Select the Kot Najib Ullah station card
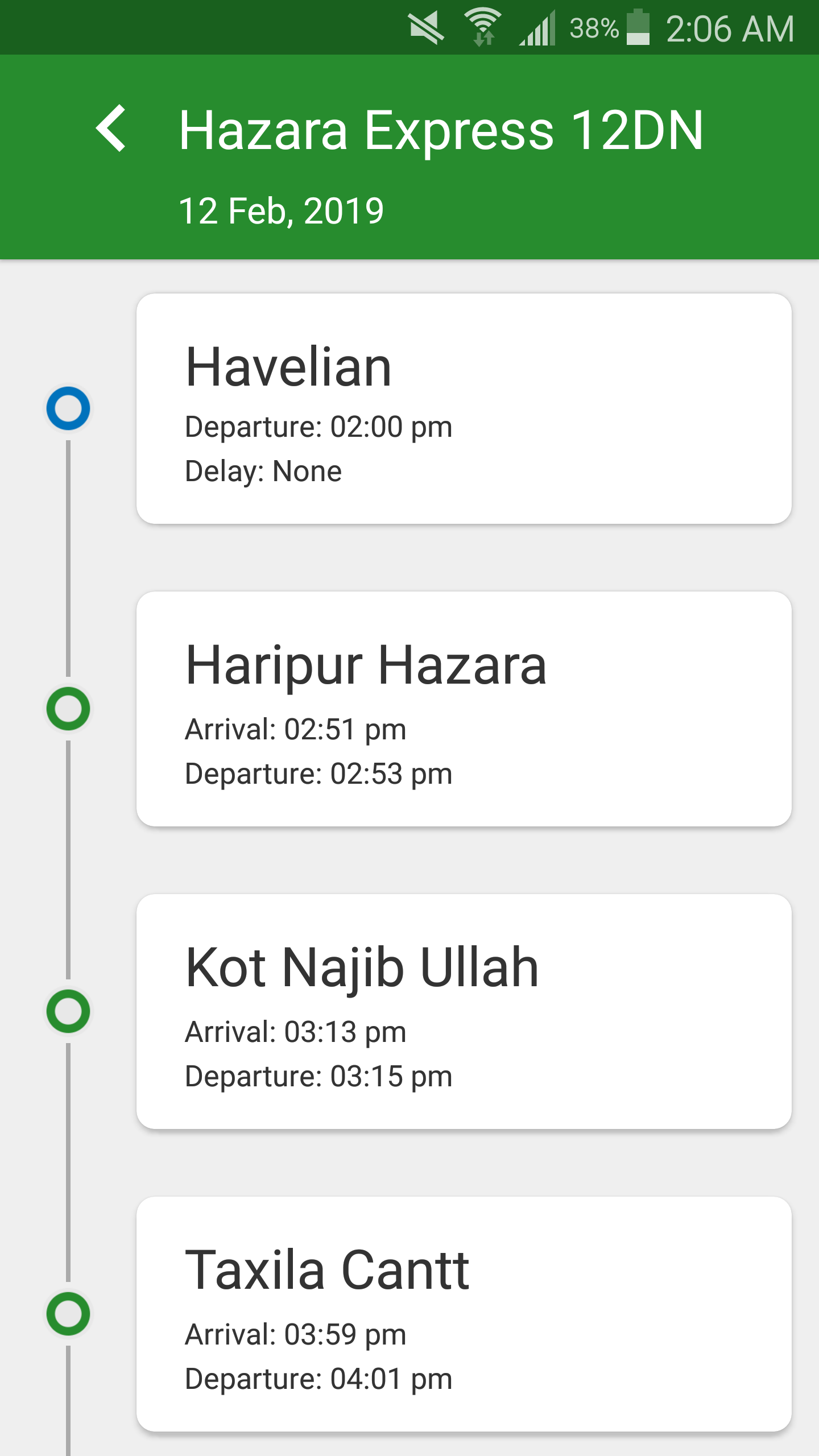Viewport: 819px width, 1456px height. coord(464,1011)
